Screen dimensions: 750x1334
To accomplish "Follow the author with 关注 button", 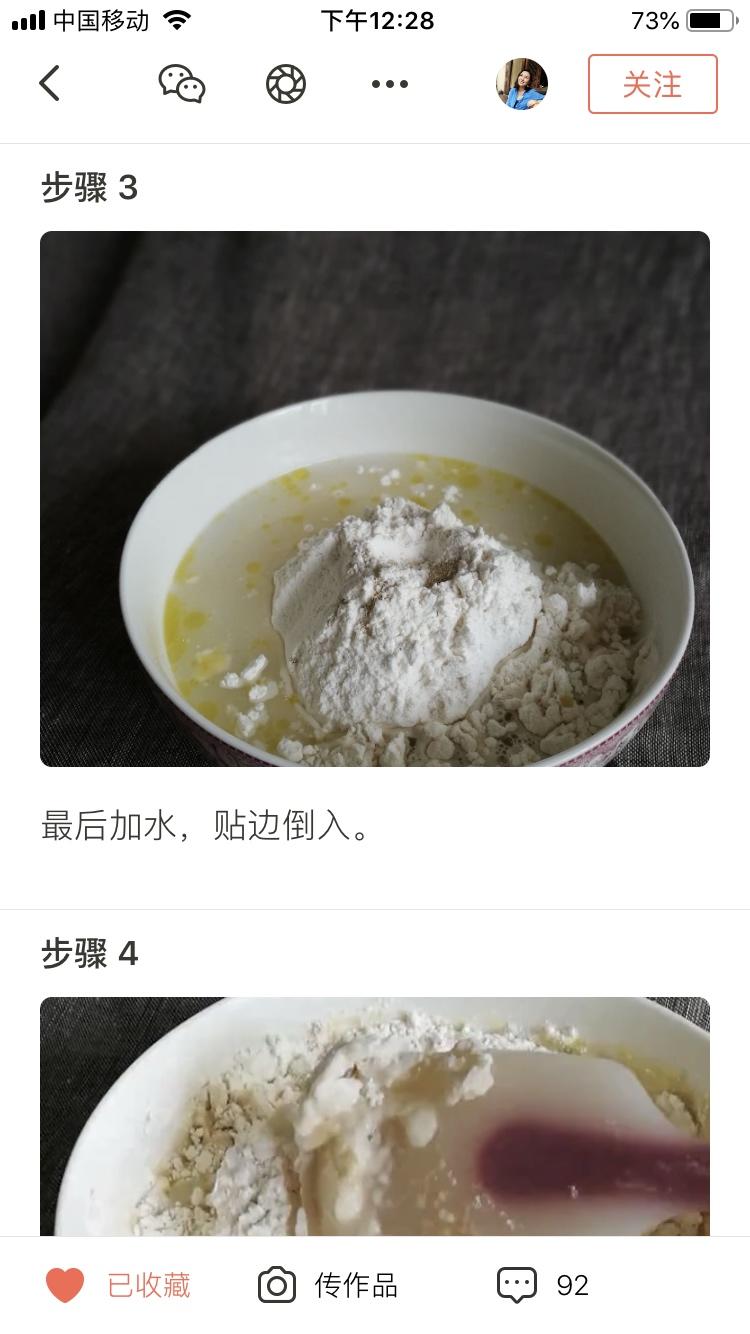I will click(652, 84).
